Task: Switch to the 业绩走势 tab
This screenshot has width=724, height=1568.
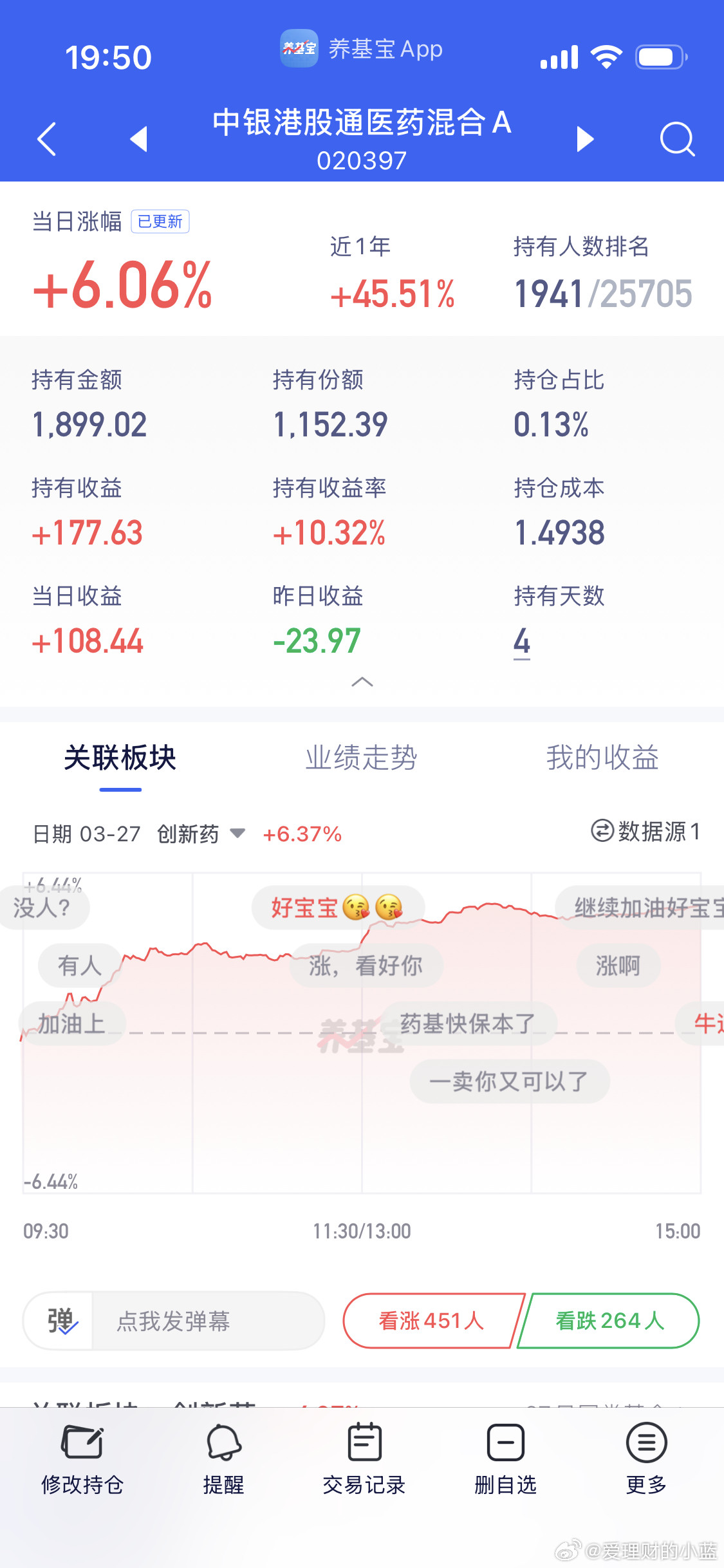Action: click(362, 758)
